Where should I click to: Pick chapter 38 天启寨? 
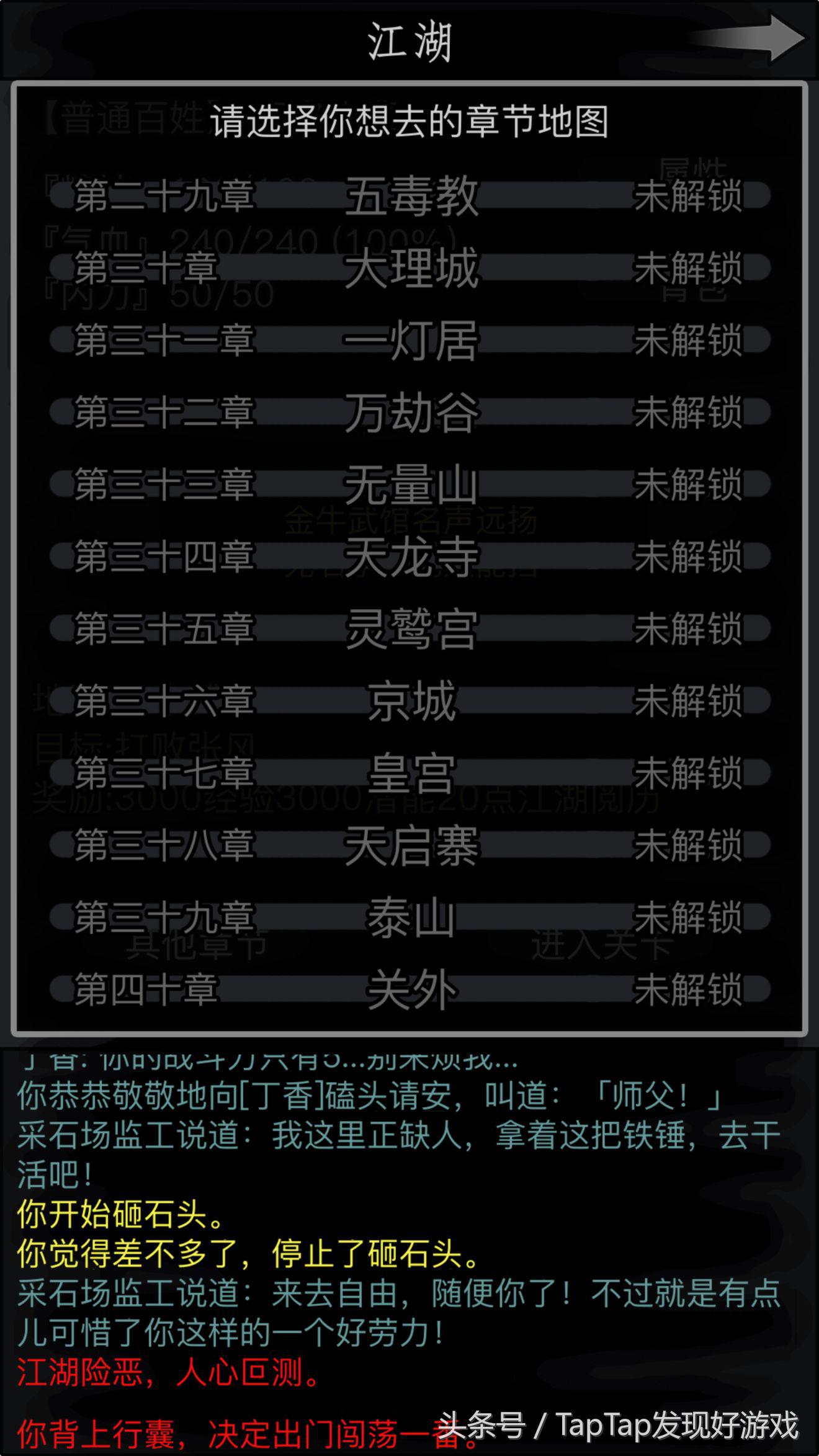[409, 845]
